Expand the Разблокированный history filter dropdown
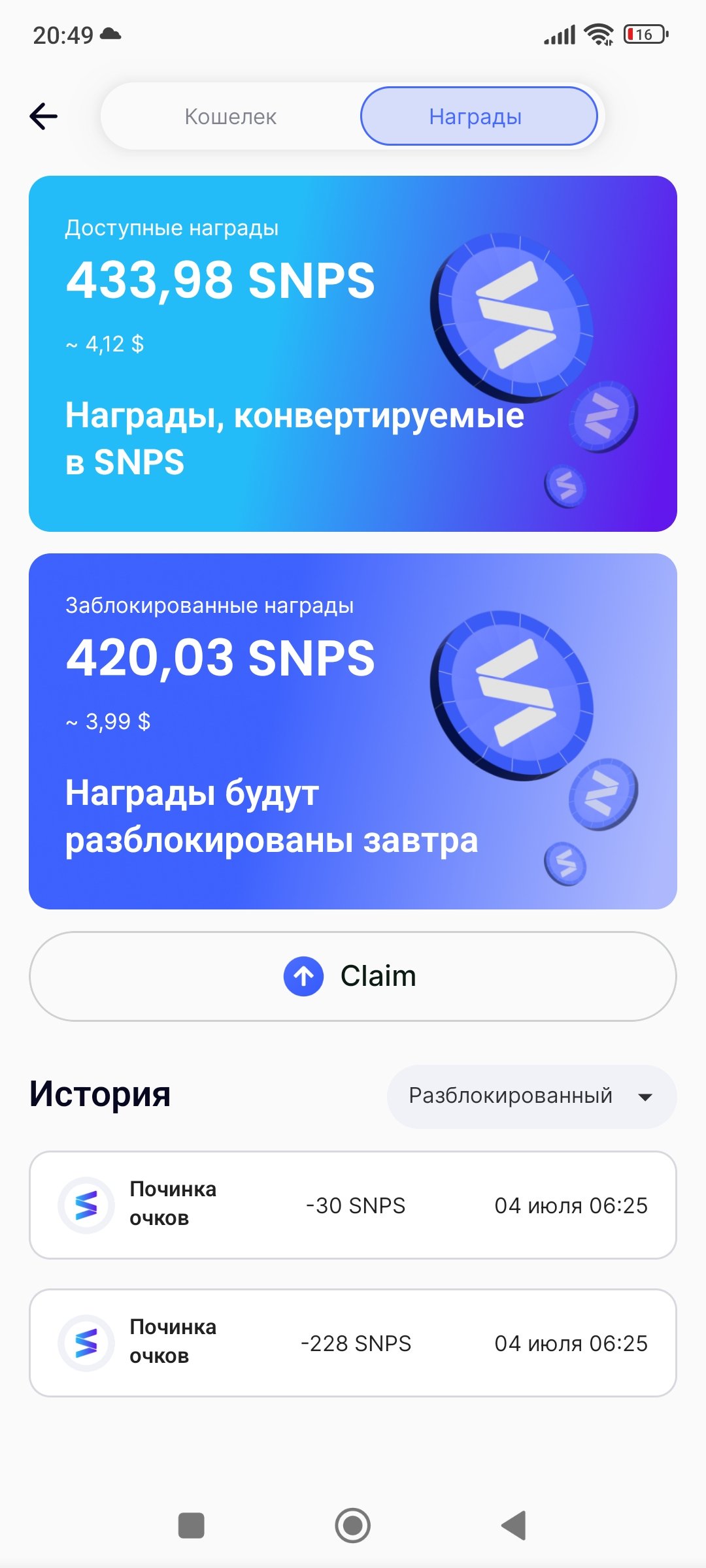 coord(531,1096)
